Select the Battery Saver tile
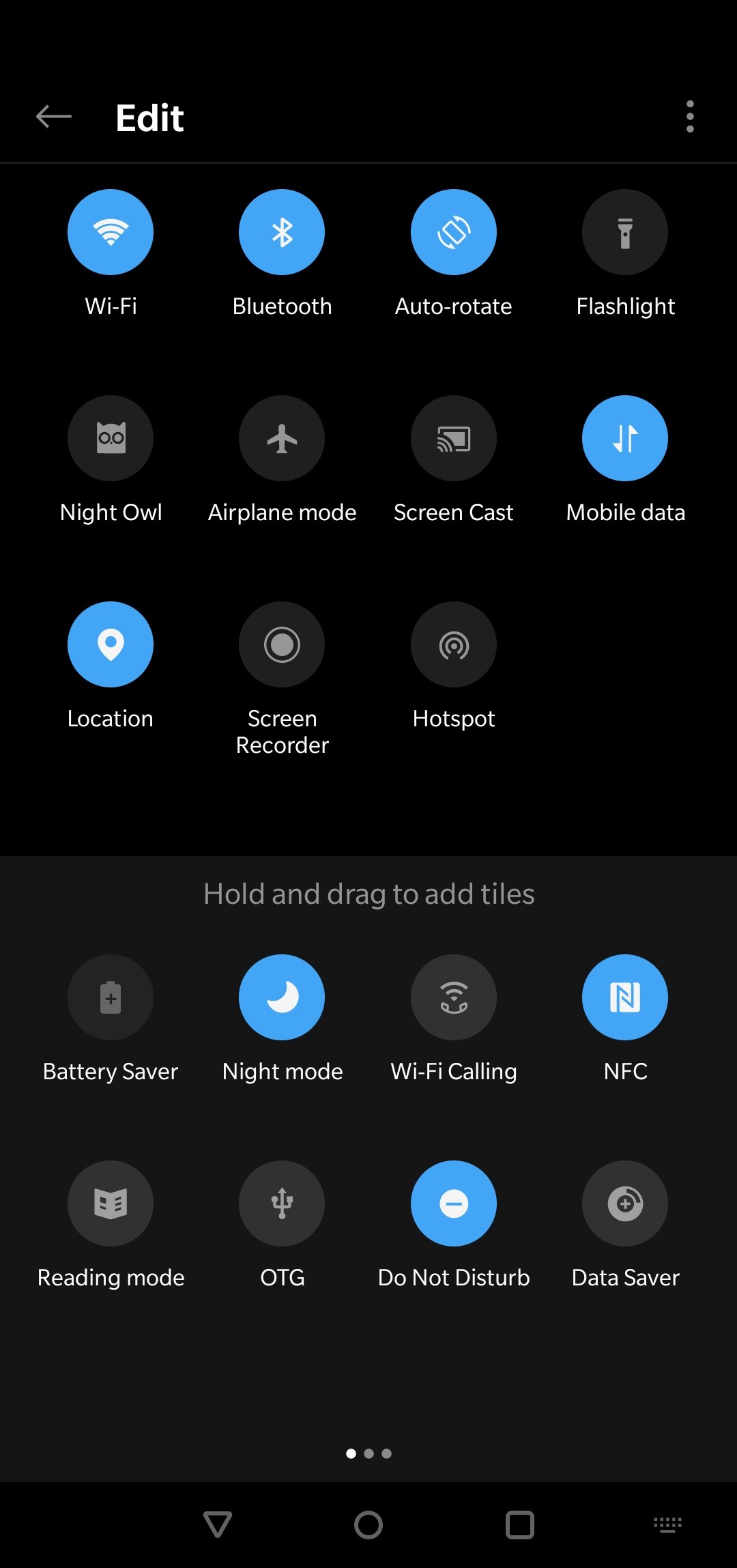The image size is (737, 1568). pyautogui.click(x=111, y=997)
